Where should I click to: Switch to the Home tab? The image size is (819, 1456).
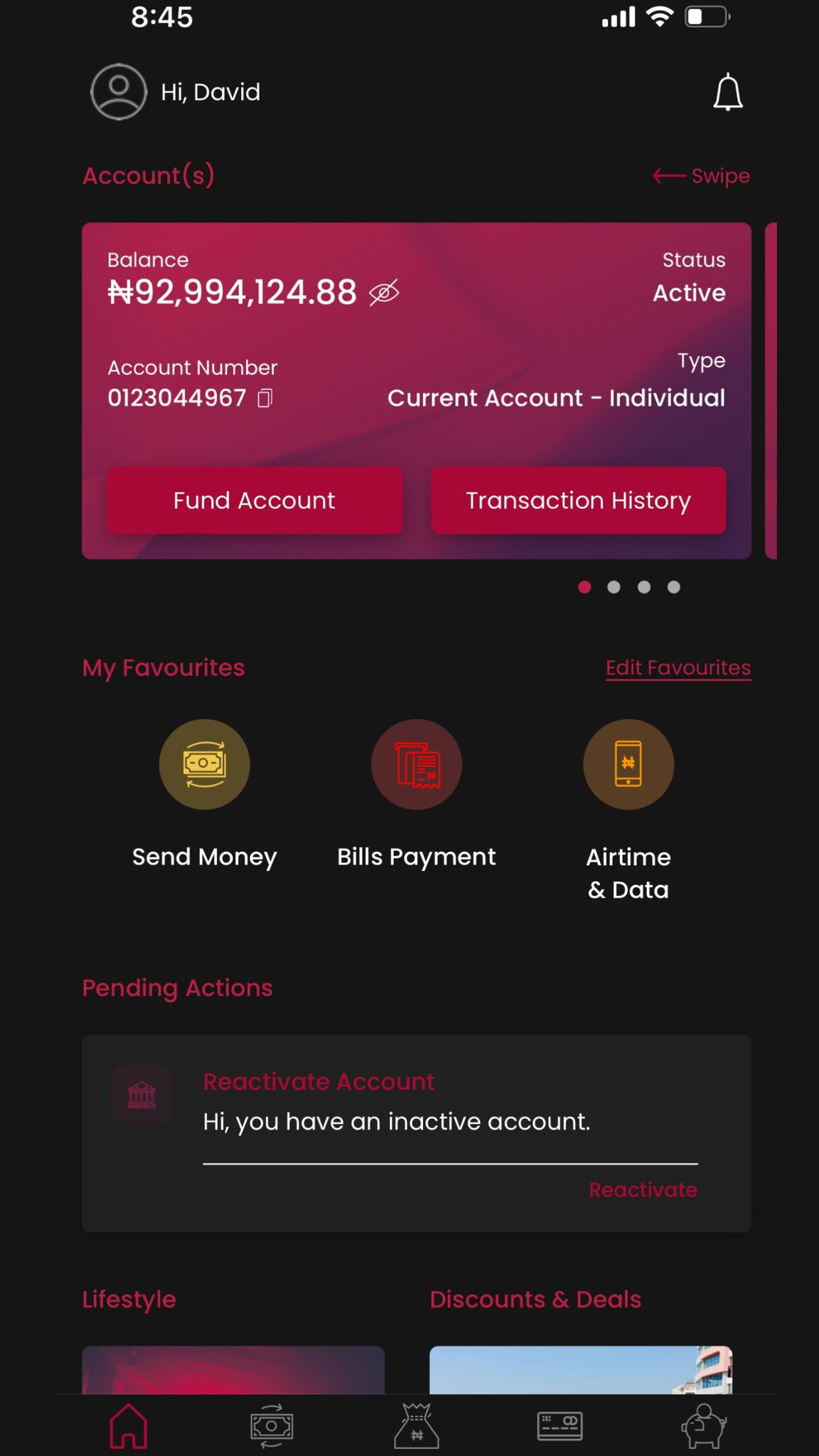(129, 1425)
